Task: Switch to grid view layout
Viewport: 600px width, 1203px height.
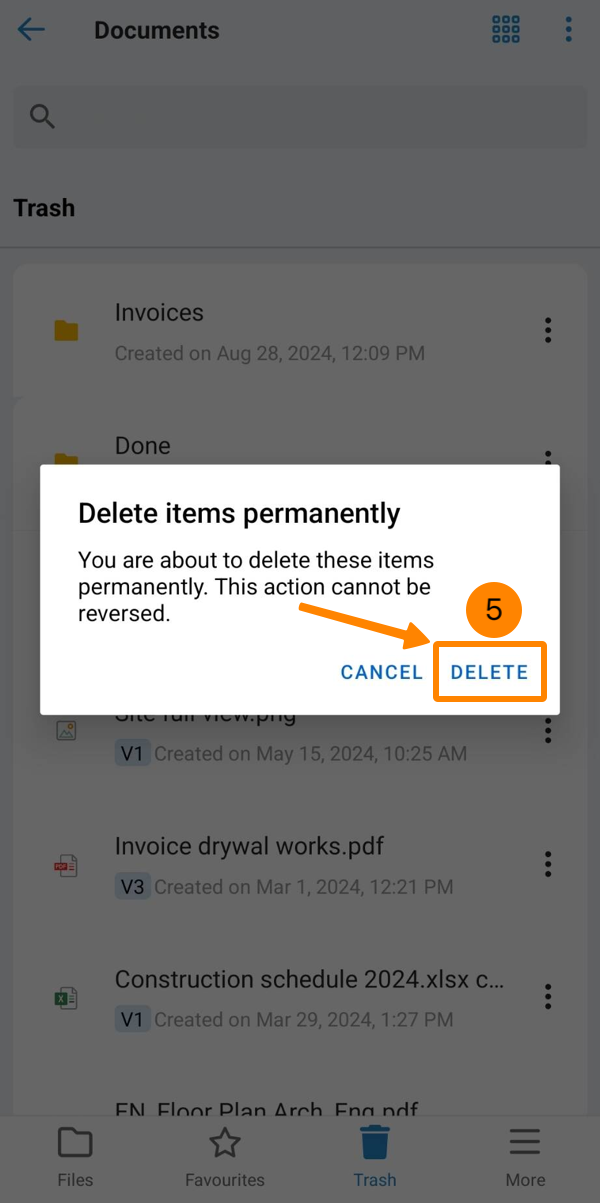Action: pos(506,30)
